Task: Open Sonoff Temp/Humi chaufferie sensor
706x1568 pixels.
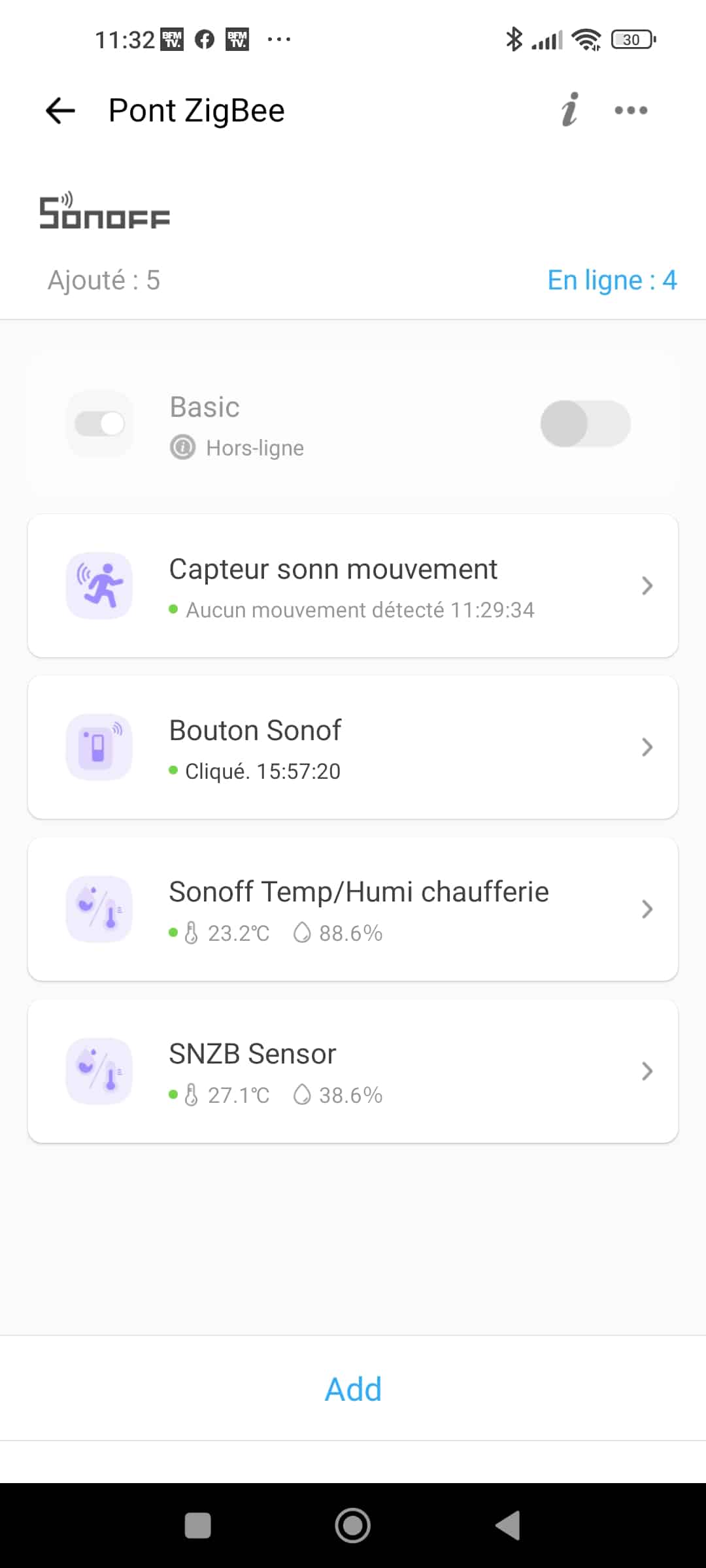Action: pyautogui.click(x=353, y=909)
